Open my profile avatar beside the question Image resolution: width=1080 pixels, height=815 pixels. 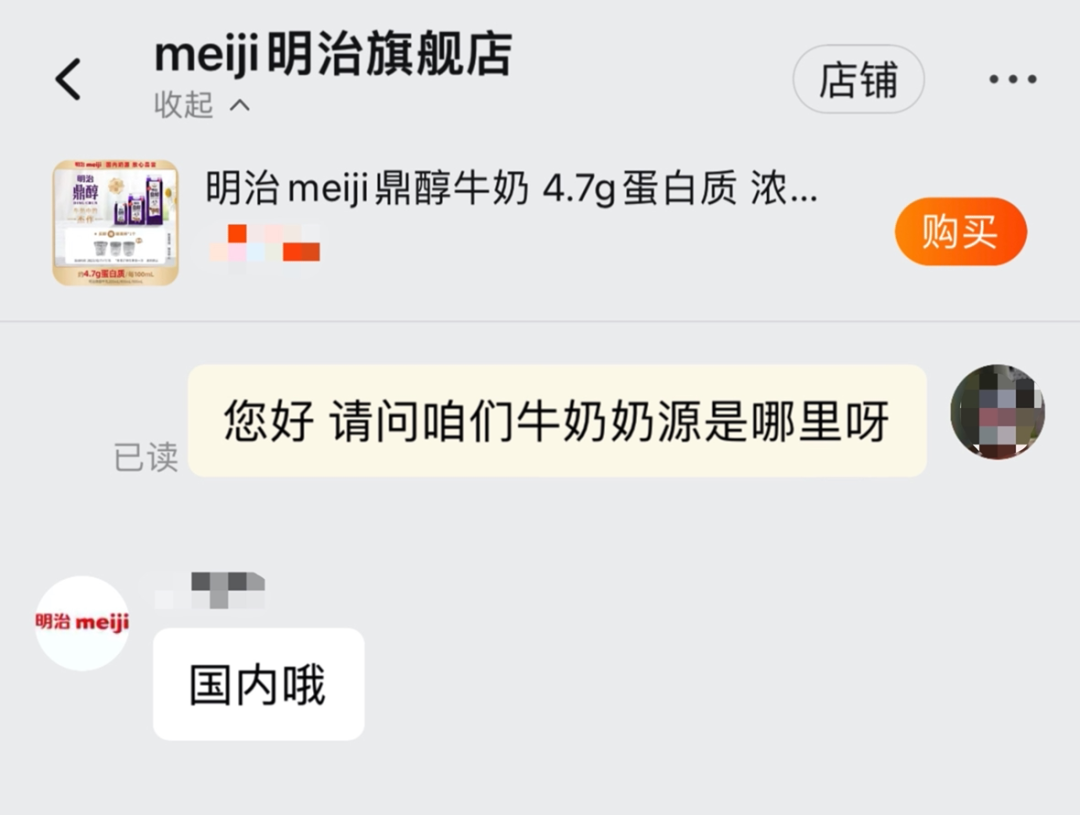997,412
